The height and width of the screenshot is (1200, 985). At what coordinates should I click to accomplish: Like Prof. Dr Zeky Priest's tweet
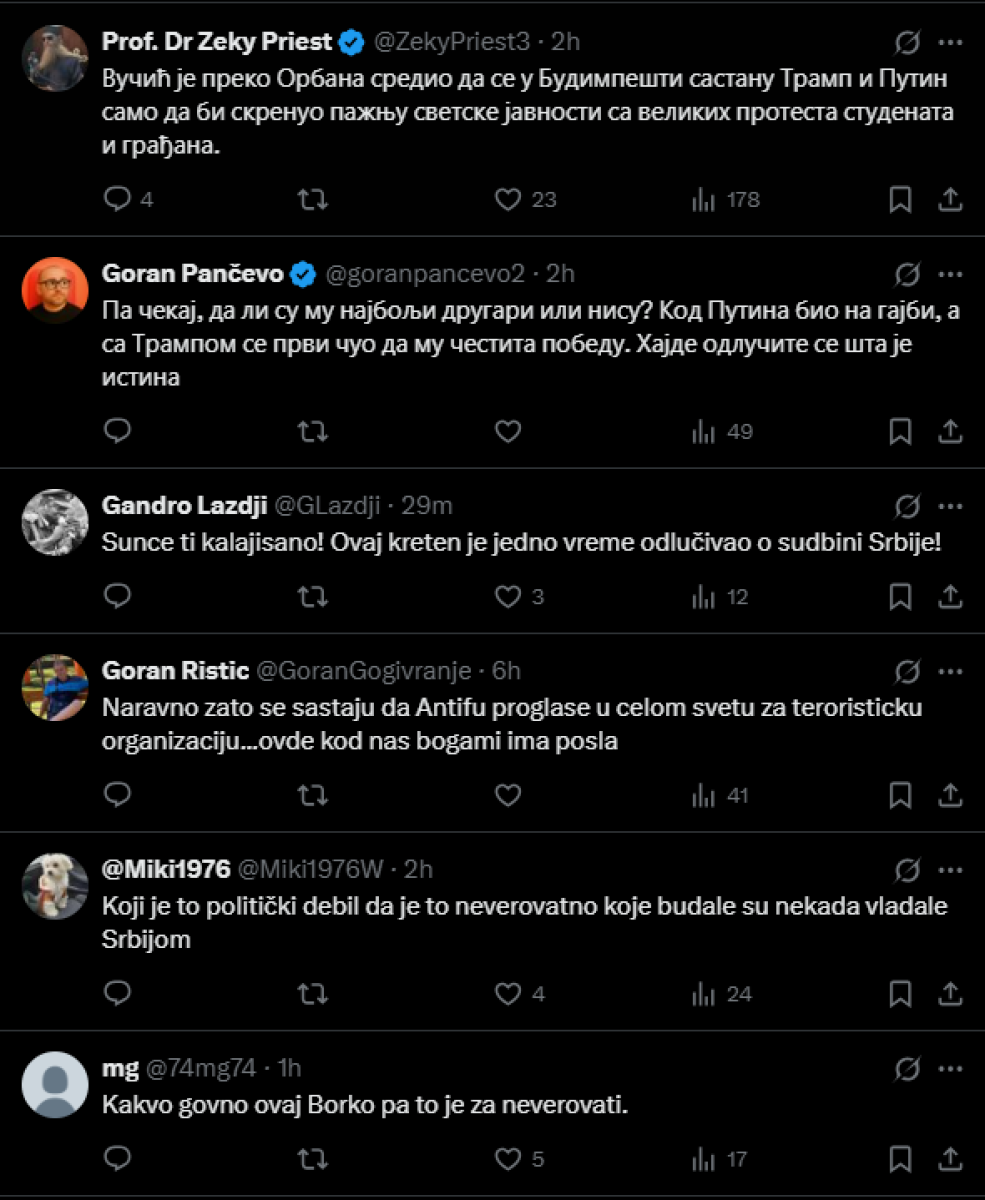[509, 200]
